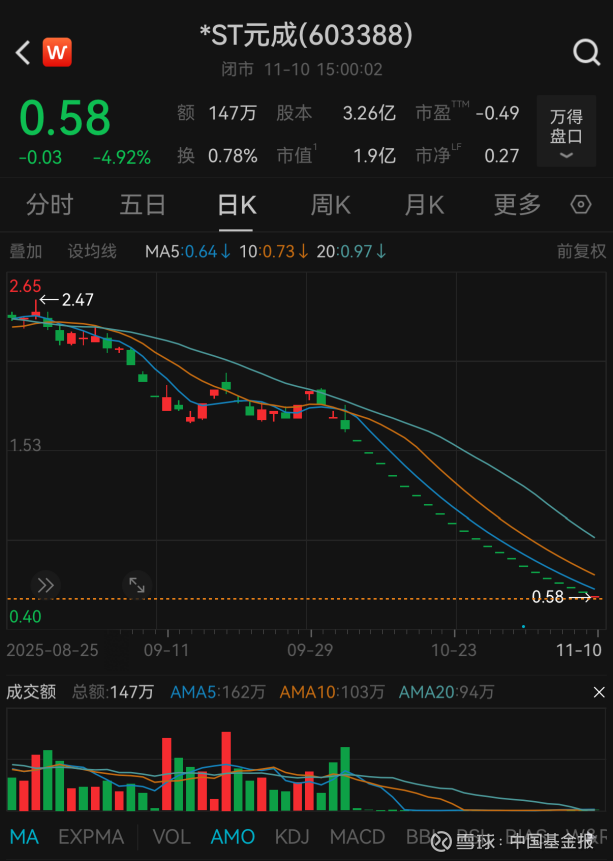The width and height of the screenshot is (613, 861).
Task: Select the 日K chart tab
Action: coord(237,206)
